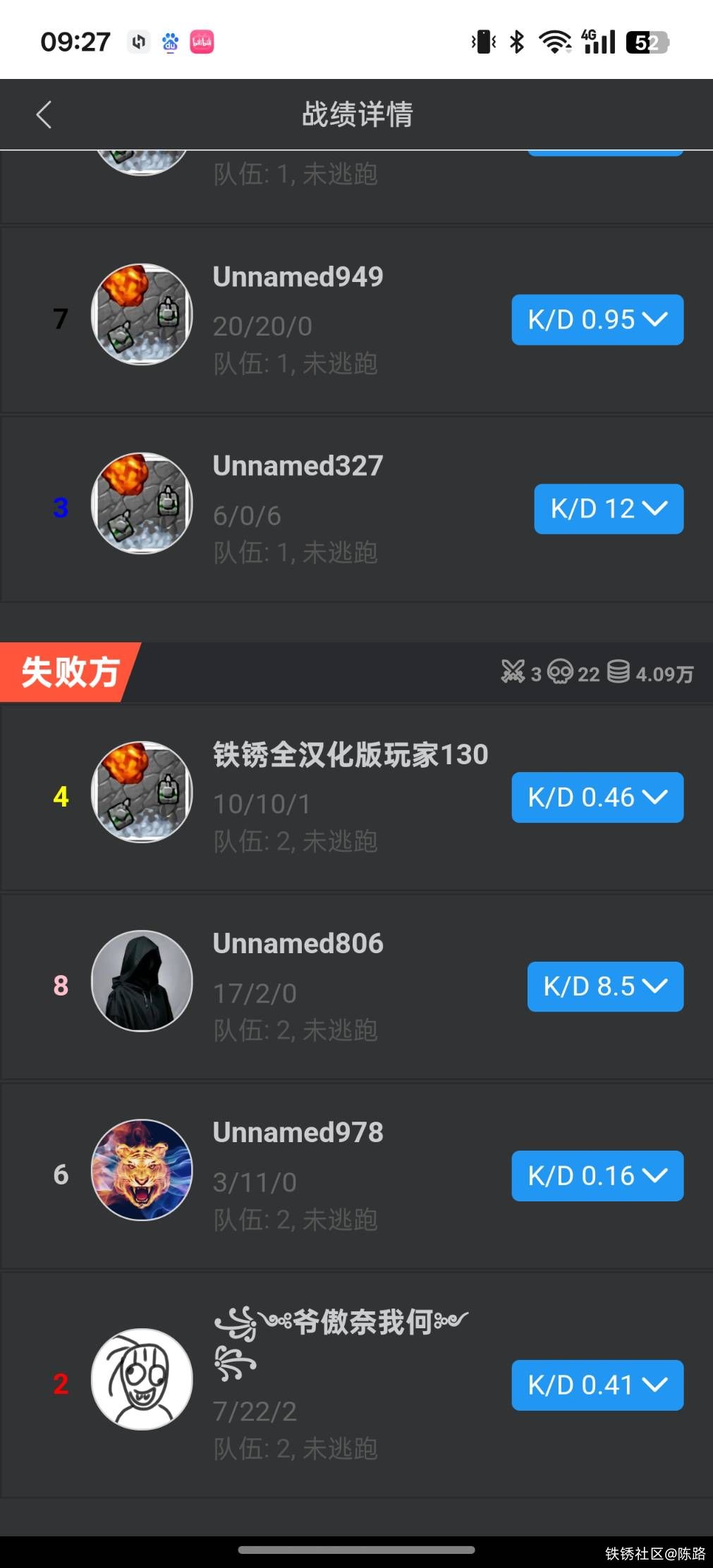
Task: Expand K/D 0.95 for Unnamed949
Action: [597, 320]
